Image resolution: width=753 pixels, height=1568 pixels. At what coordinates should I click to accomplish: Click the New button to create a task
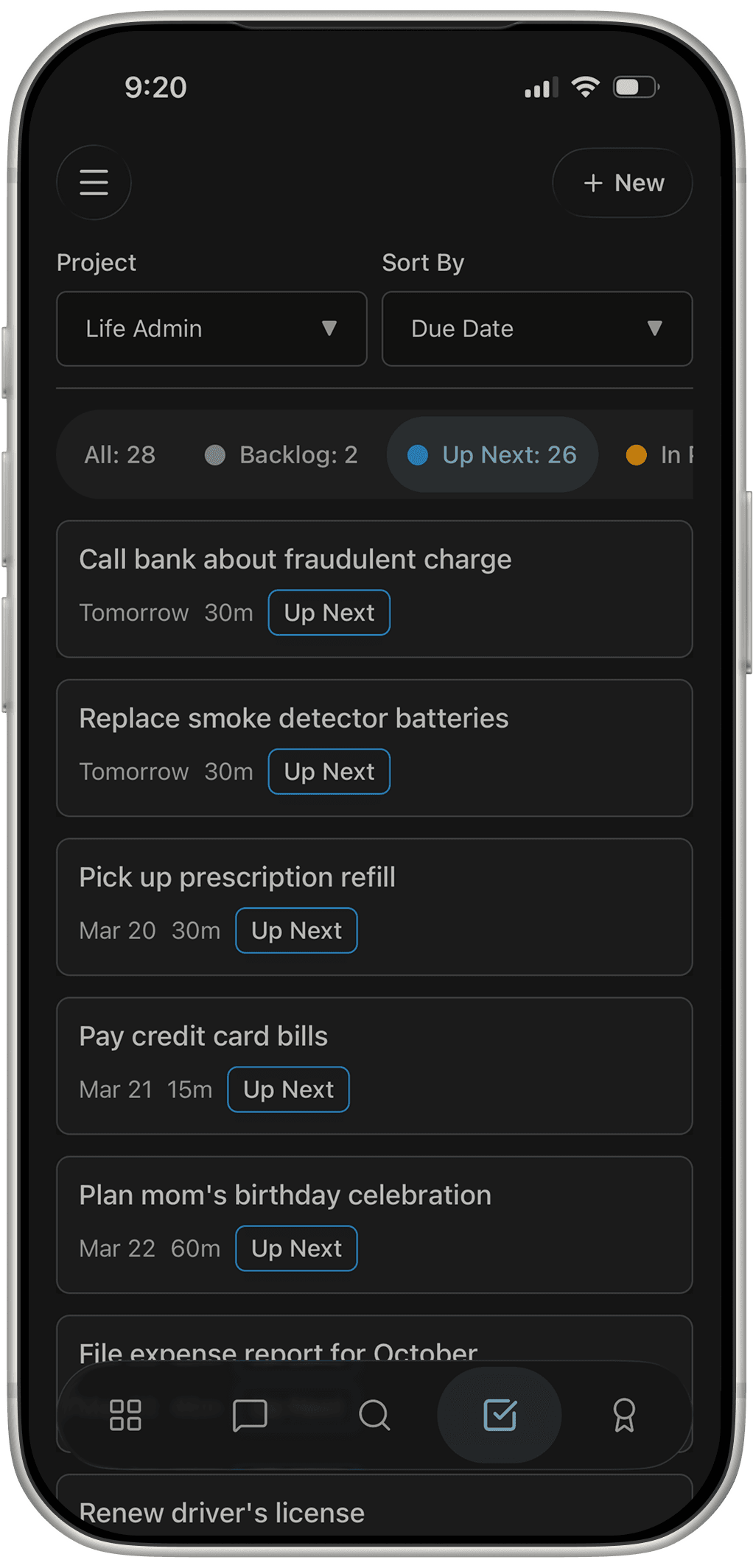[622, 183]
